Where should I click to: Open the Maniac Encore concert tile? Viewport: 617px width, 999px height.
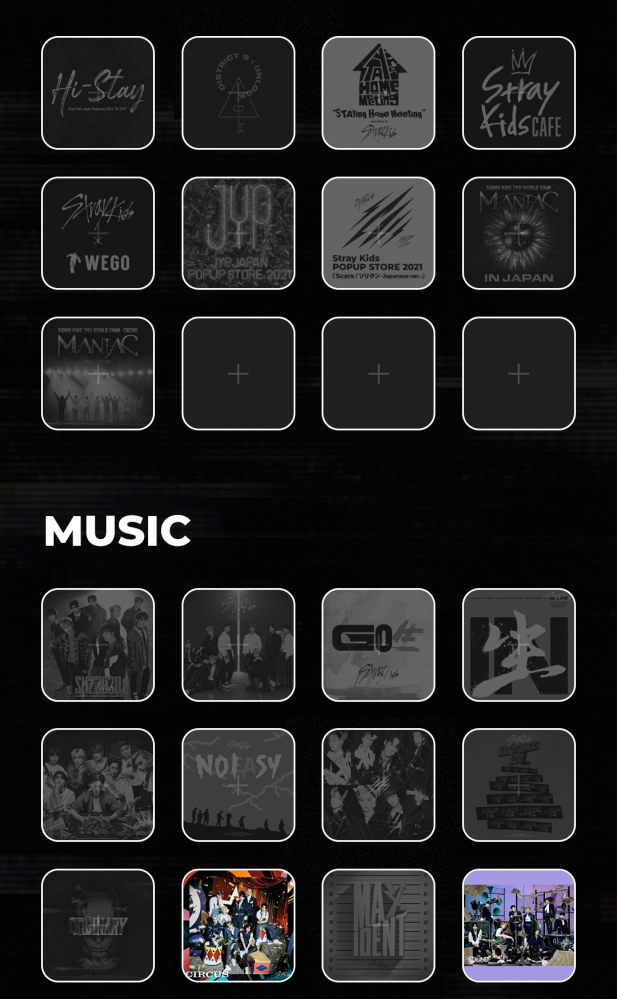(98, 373)
